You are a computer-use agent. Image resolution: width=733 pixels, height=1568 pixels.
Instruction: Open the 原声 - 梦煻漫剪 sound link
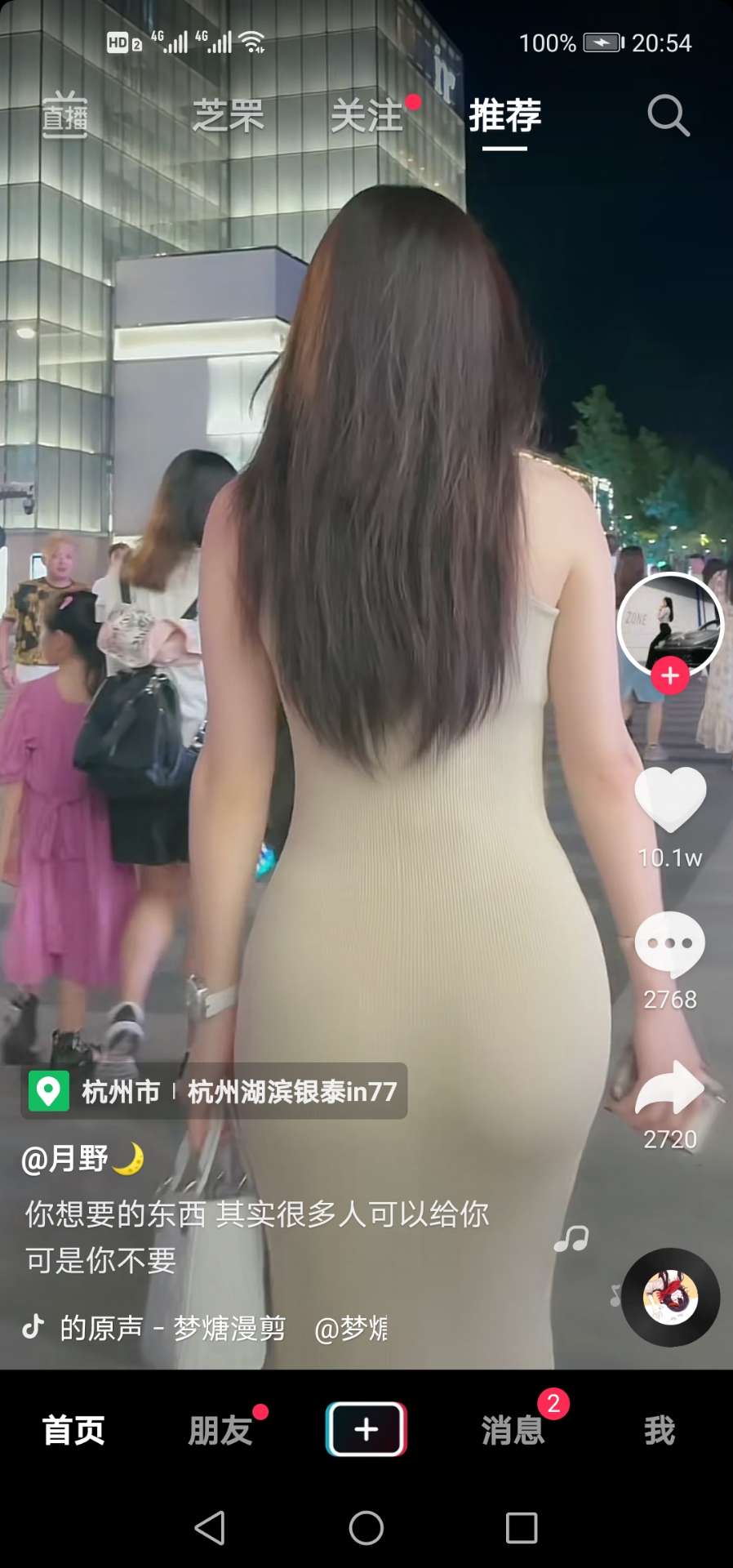[x=173, y=1329]
